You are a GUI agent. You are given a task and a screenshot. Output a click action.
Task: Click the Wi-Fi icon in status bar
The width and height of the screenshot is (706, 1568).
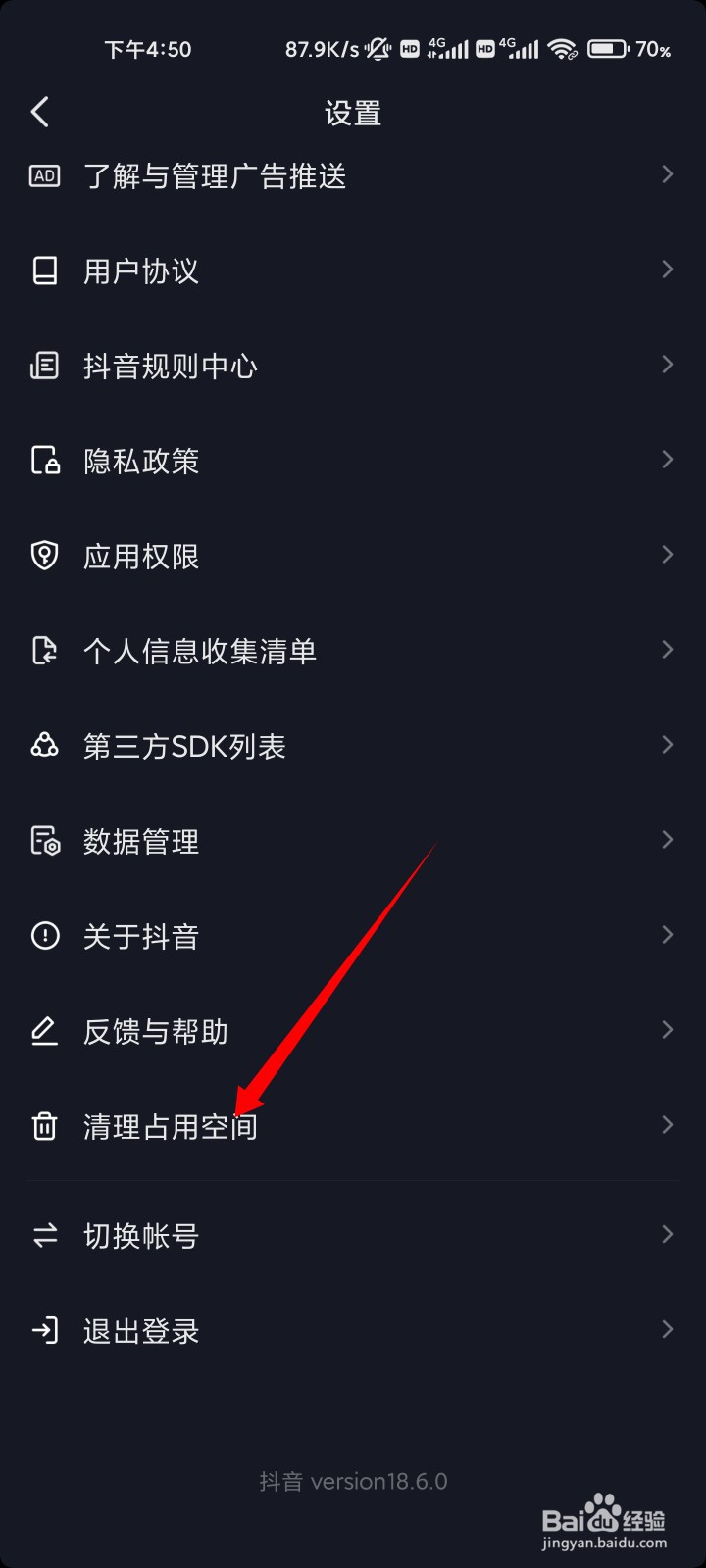tap(562, 49)
